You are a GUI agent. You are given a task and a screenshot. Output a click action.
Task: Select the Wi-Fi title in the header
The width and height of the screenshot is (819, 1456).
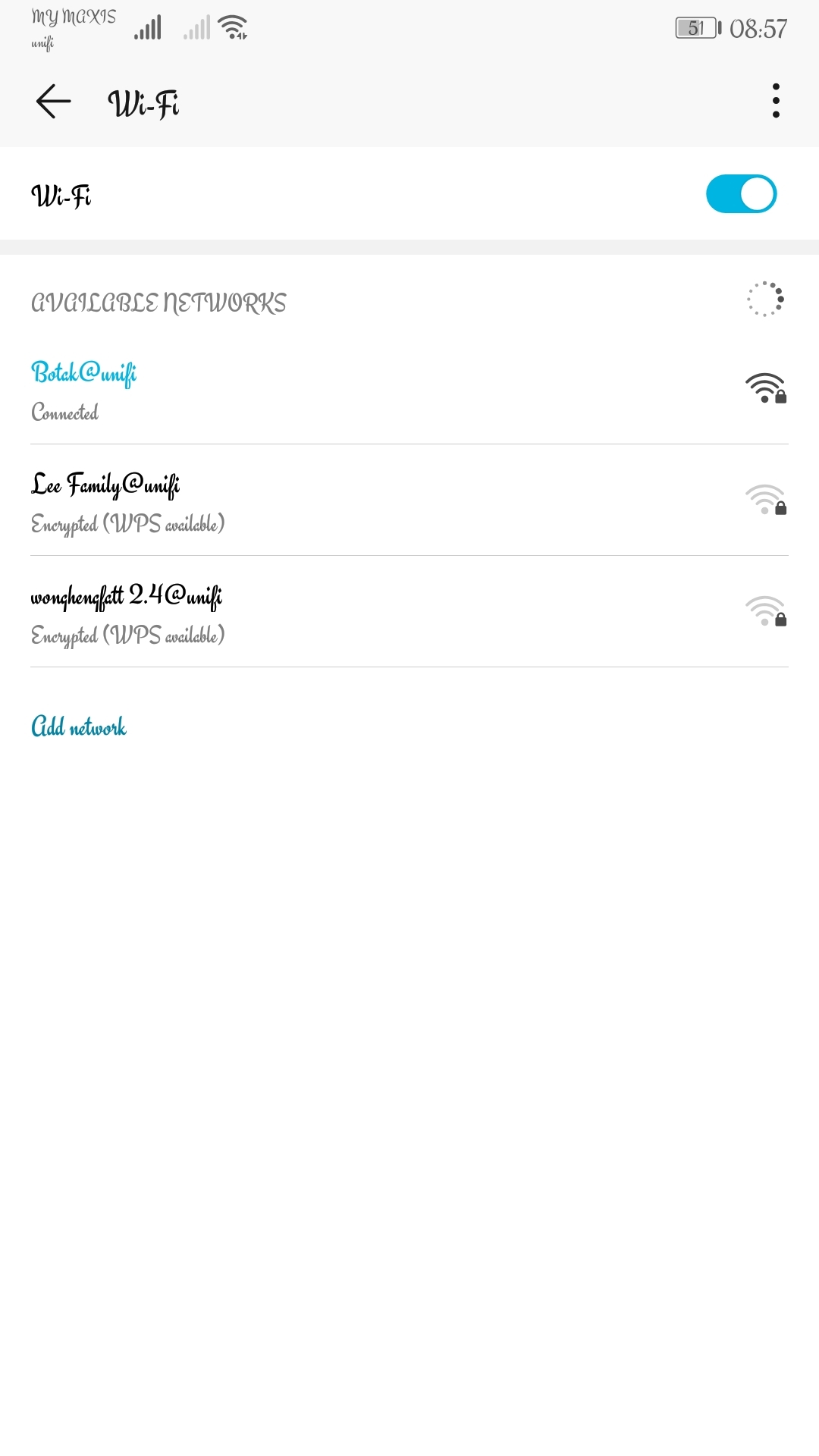pyautogui.click(x=143, y=102)
